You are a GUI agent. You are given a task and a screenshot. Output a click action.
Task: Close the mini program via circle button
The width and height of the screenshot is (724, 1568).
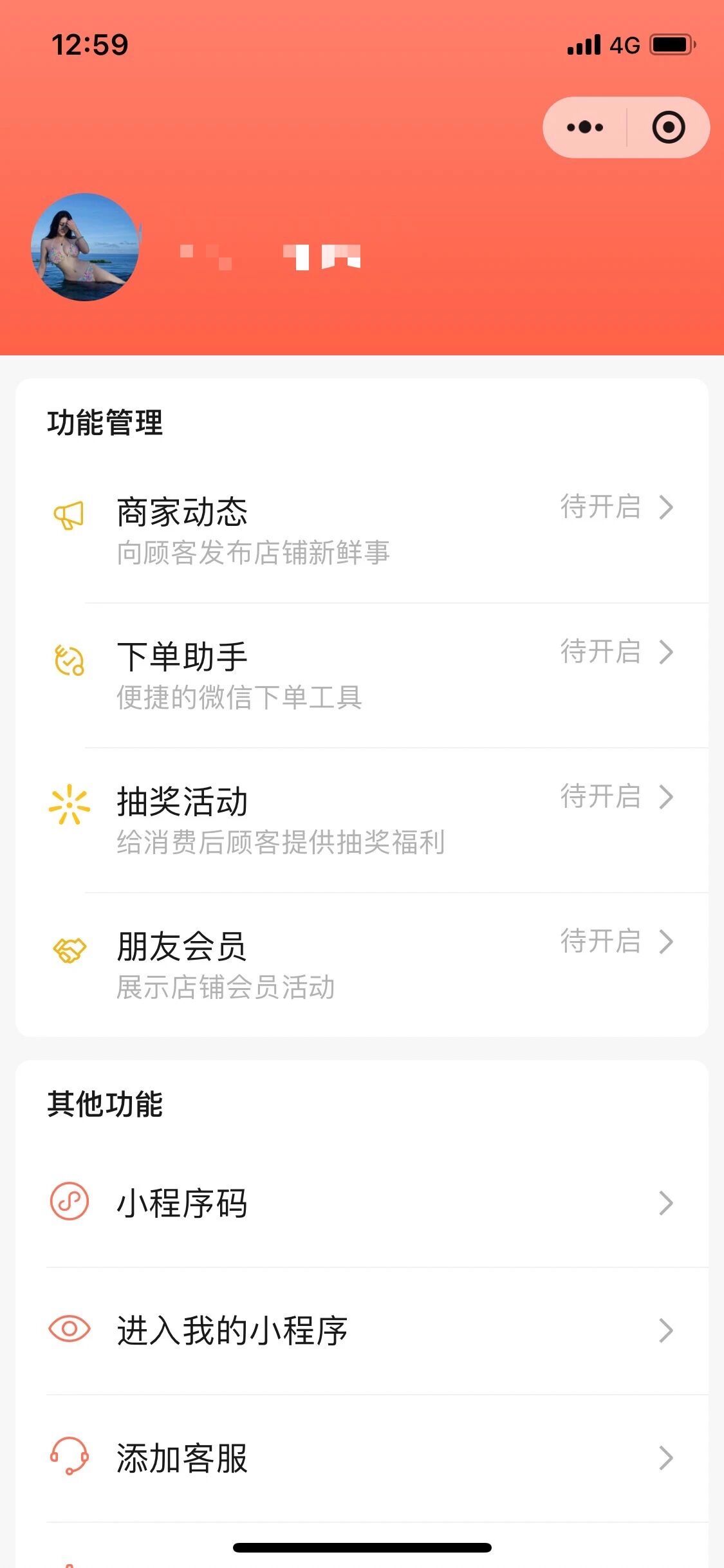668,127
